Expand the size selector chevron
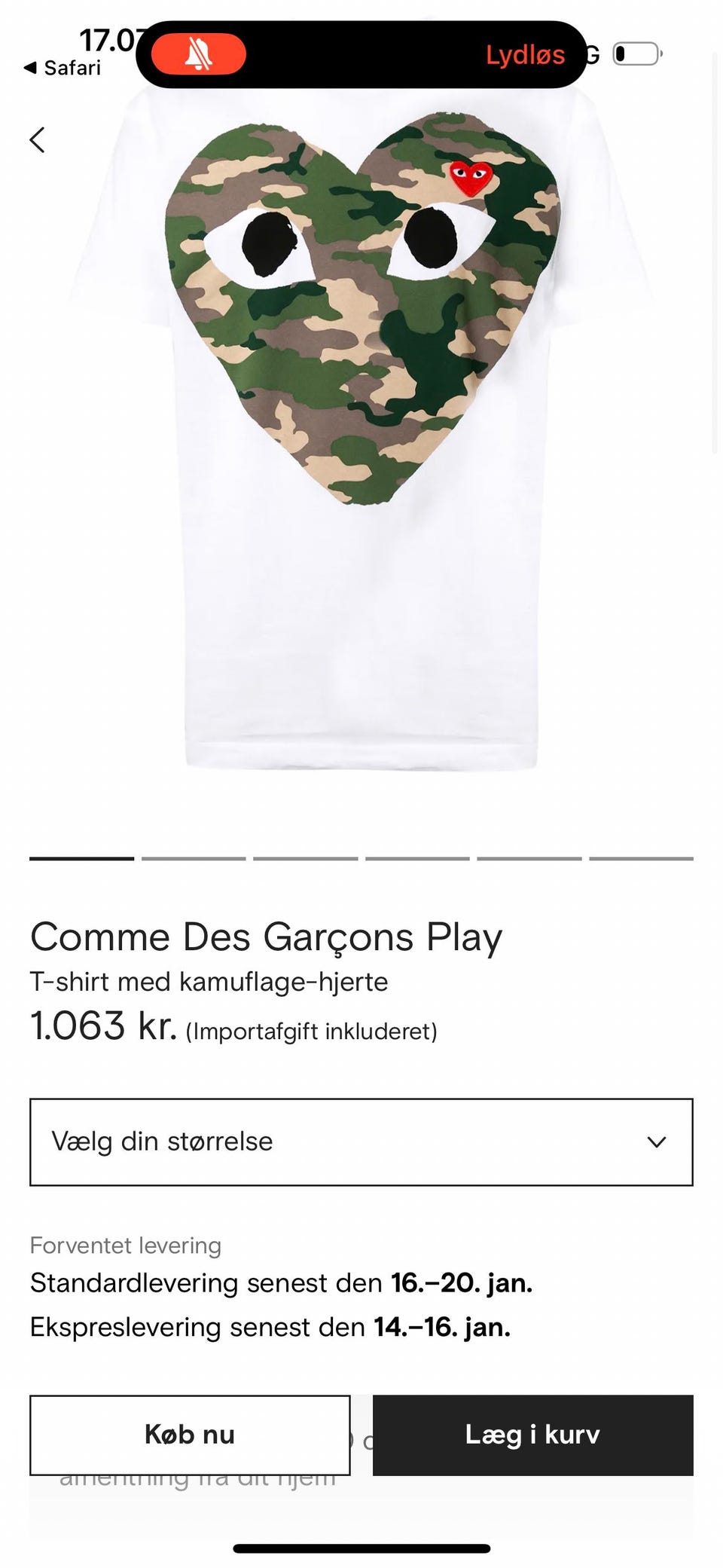 click(x=655, y=1142)
